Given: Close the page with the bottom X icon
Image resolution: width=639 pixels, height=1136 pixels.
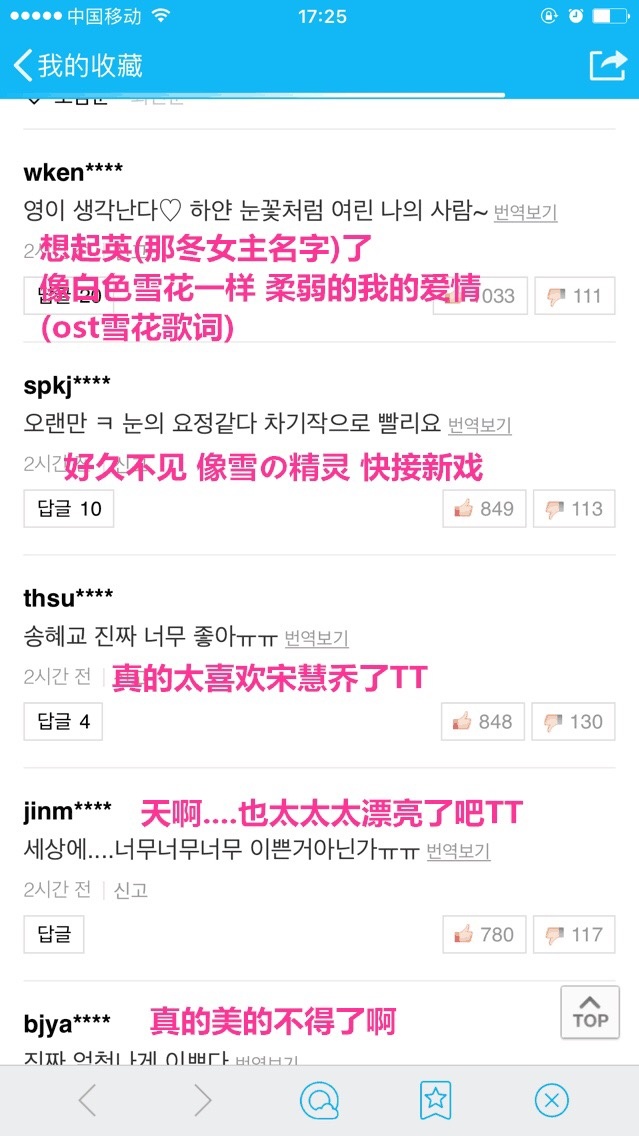Looking at the screenshot, I should point(551,1101).
